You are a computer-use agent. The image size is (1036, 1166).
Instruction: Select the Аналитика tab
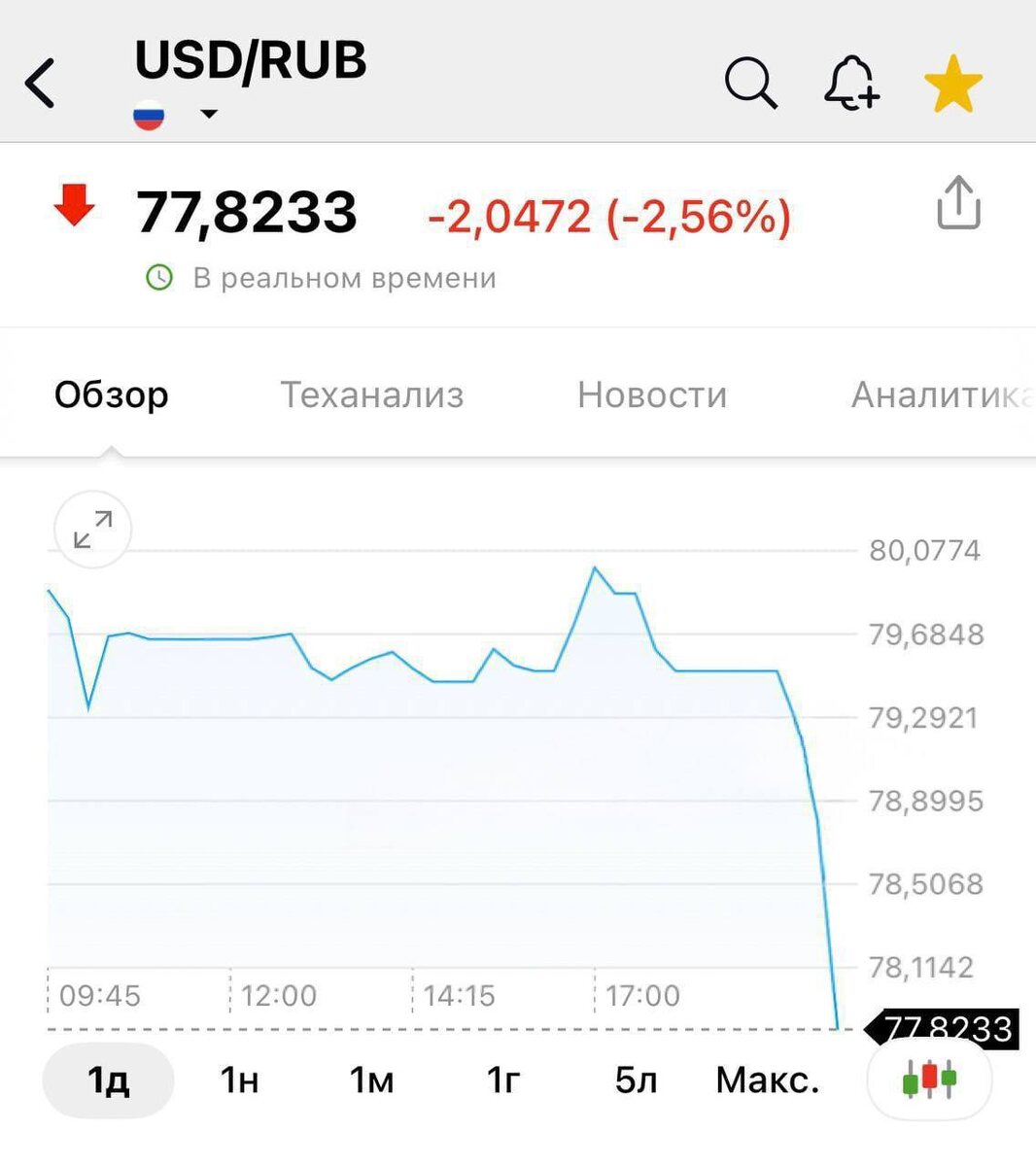click(939, 394)
